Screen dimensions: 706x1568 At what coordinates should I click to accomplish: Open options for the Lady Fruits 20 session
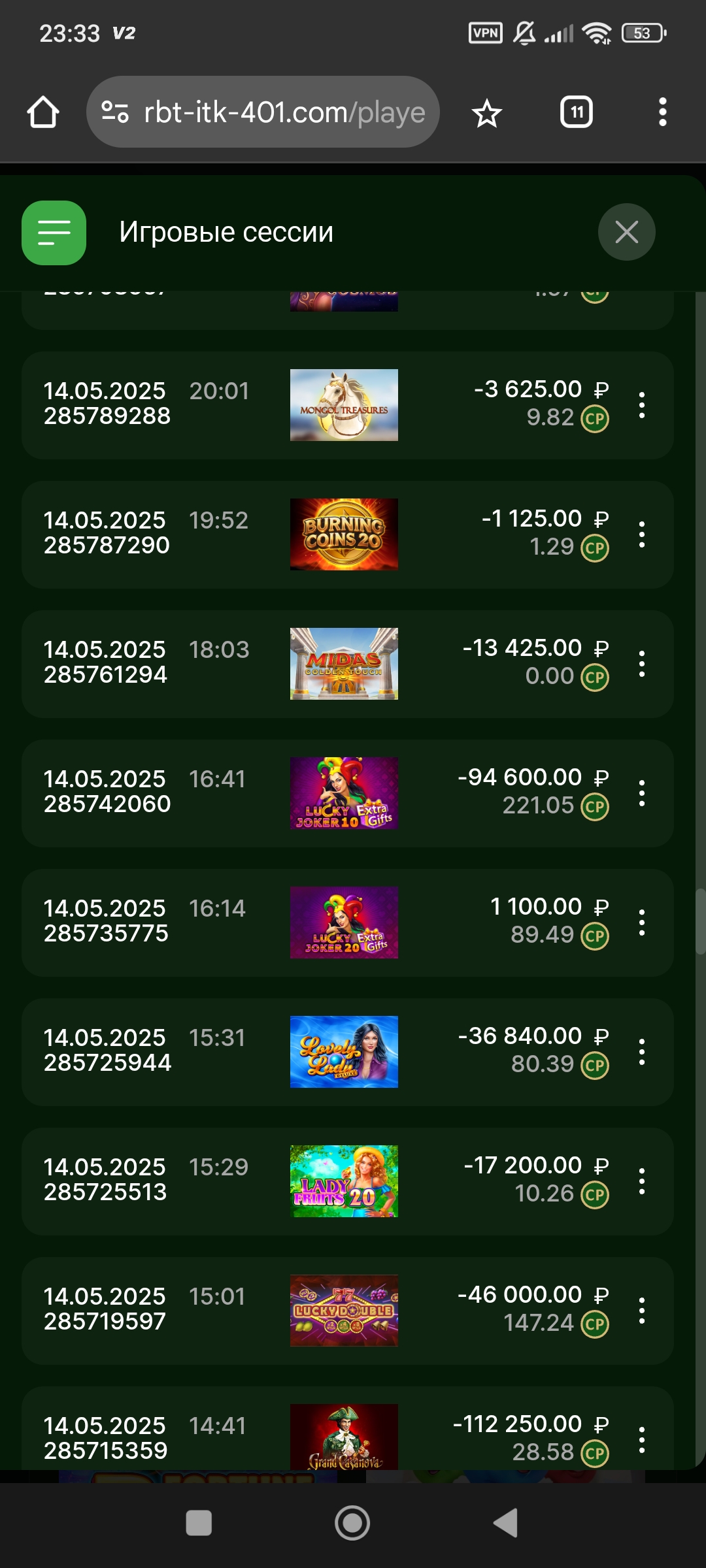click(x=642, y=1181)
